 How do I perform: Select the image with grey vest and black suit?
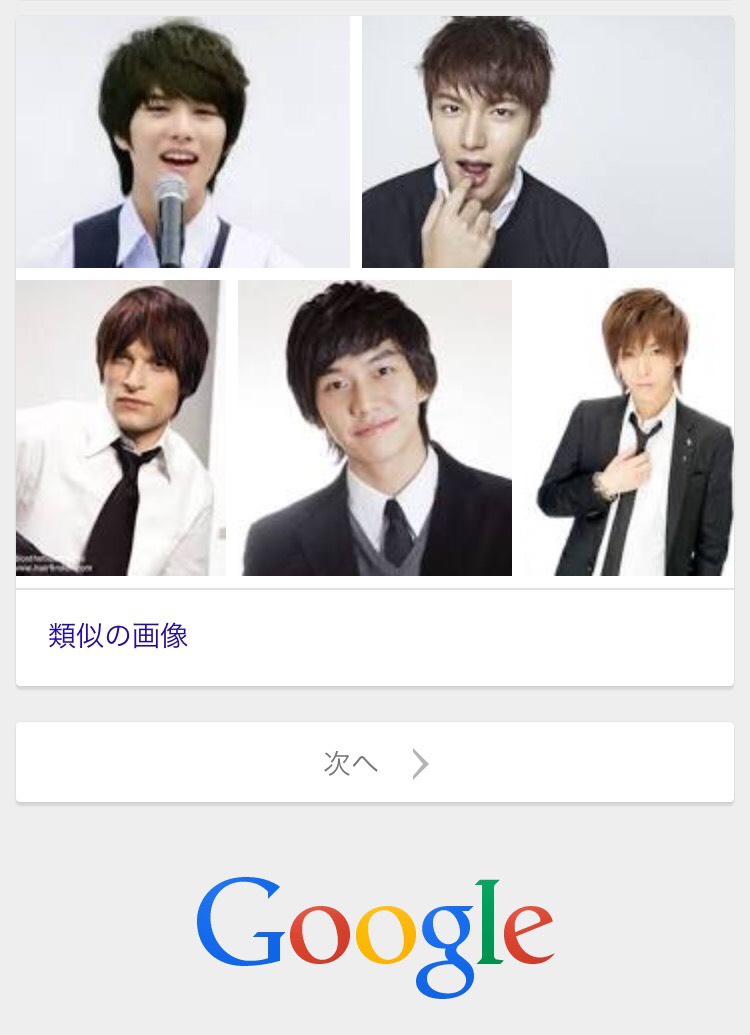[x=375, y=428]
